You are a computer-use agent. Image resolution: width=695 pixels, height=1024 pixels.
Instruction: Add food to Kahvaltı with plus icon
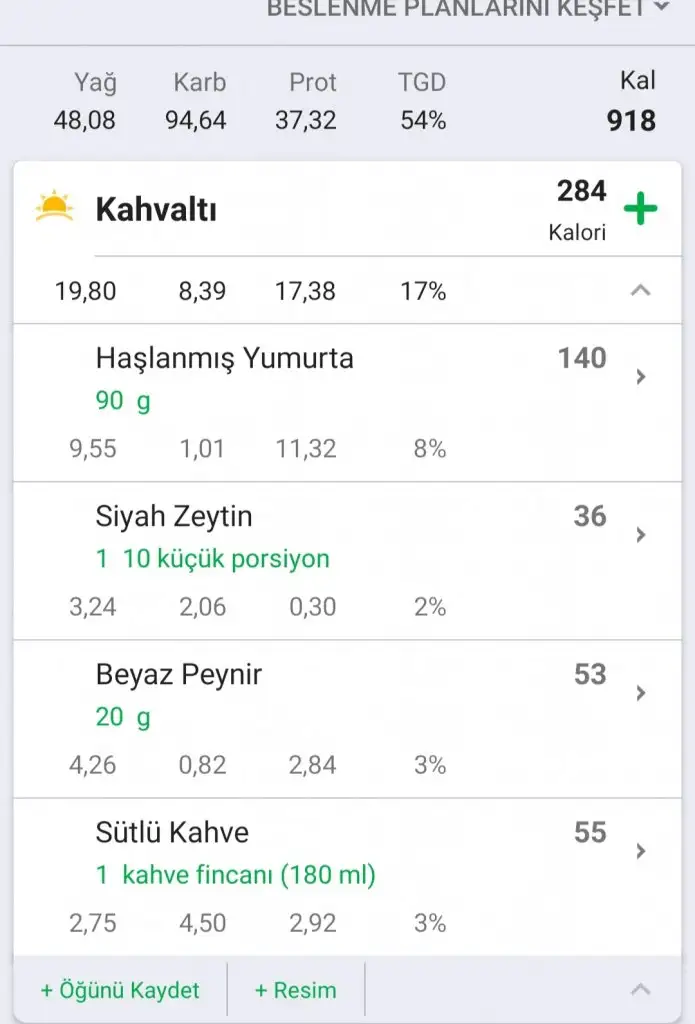(640, 210)
